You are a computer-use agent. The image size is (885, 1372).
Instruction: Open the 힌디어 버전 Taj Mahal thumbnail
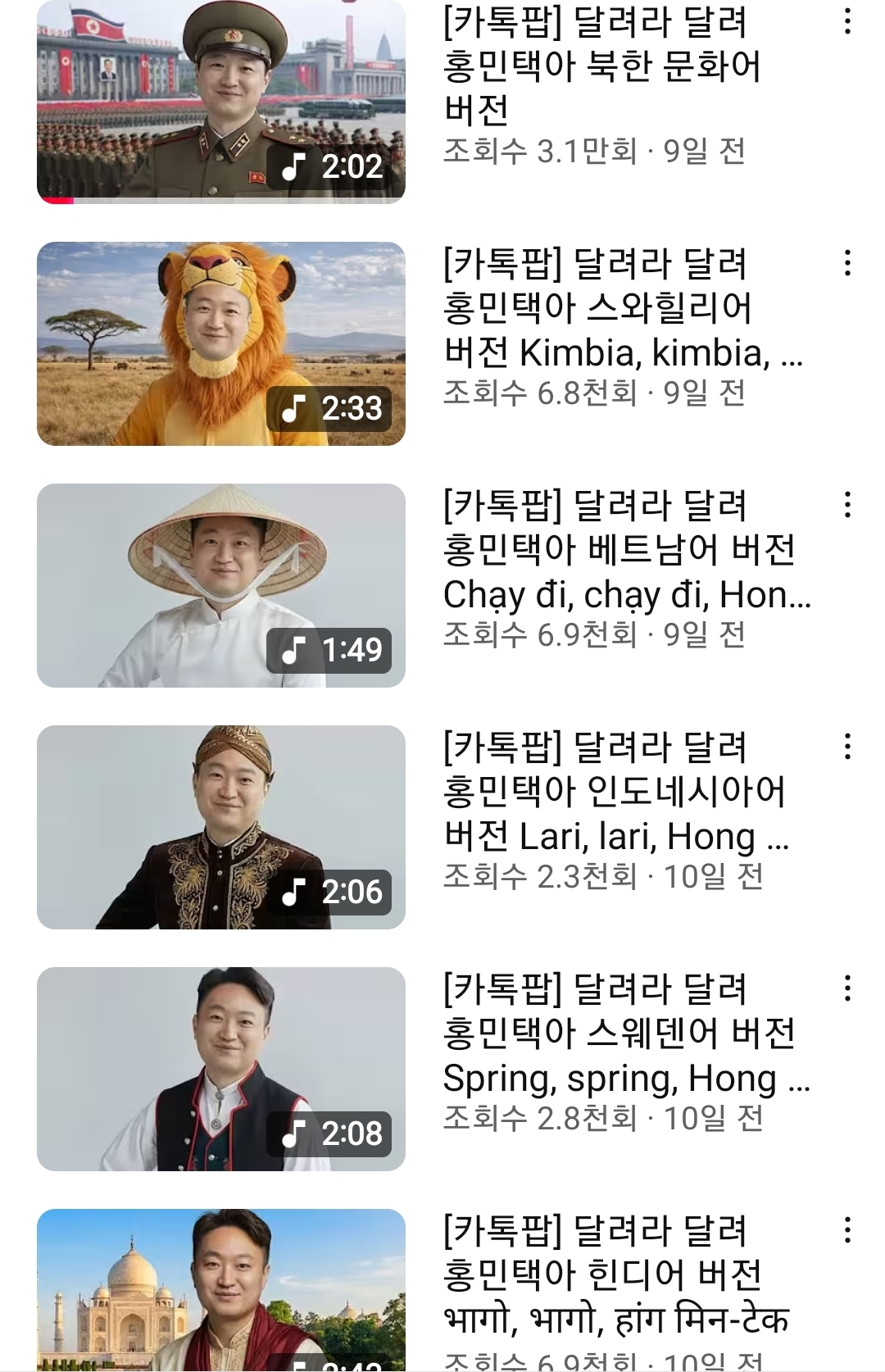[x=221, y=1289]
